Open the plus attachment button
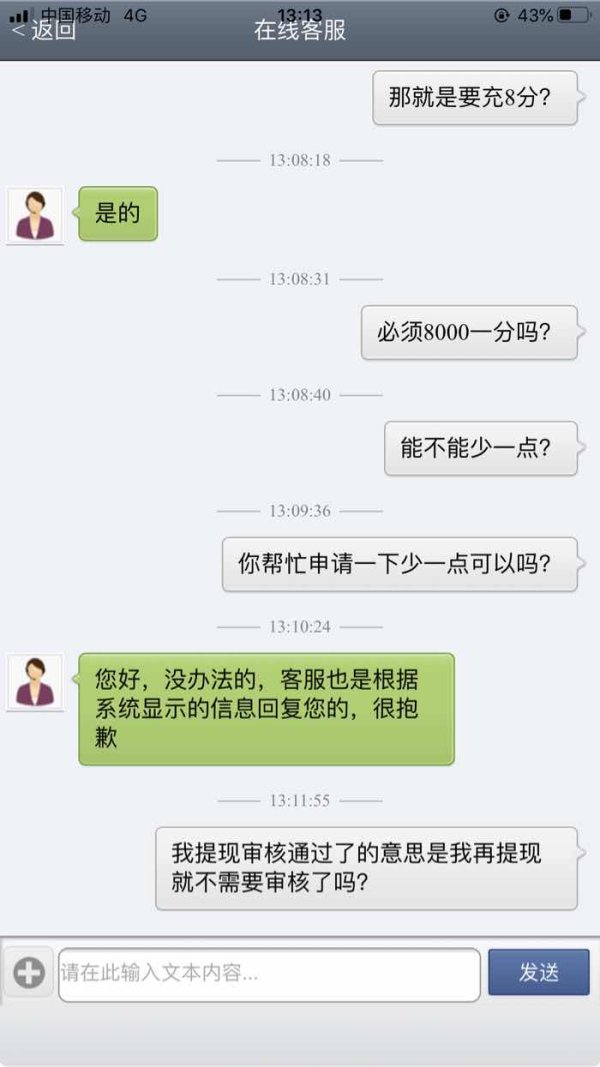Viewport: 600px width, 1067px height. point(29,974)
